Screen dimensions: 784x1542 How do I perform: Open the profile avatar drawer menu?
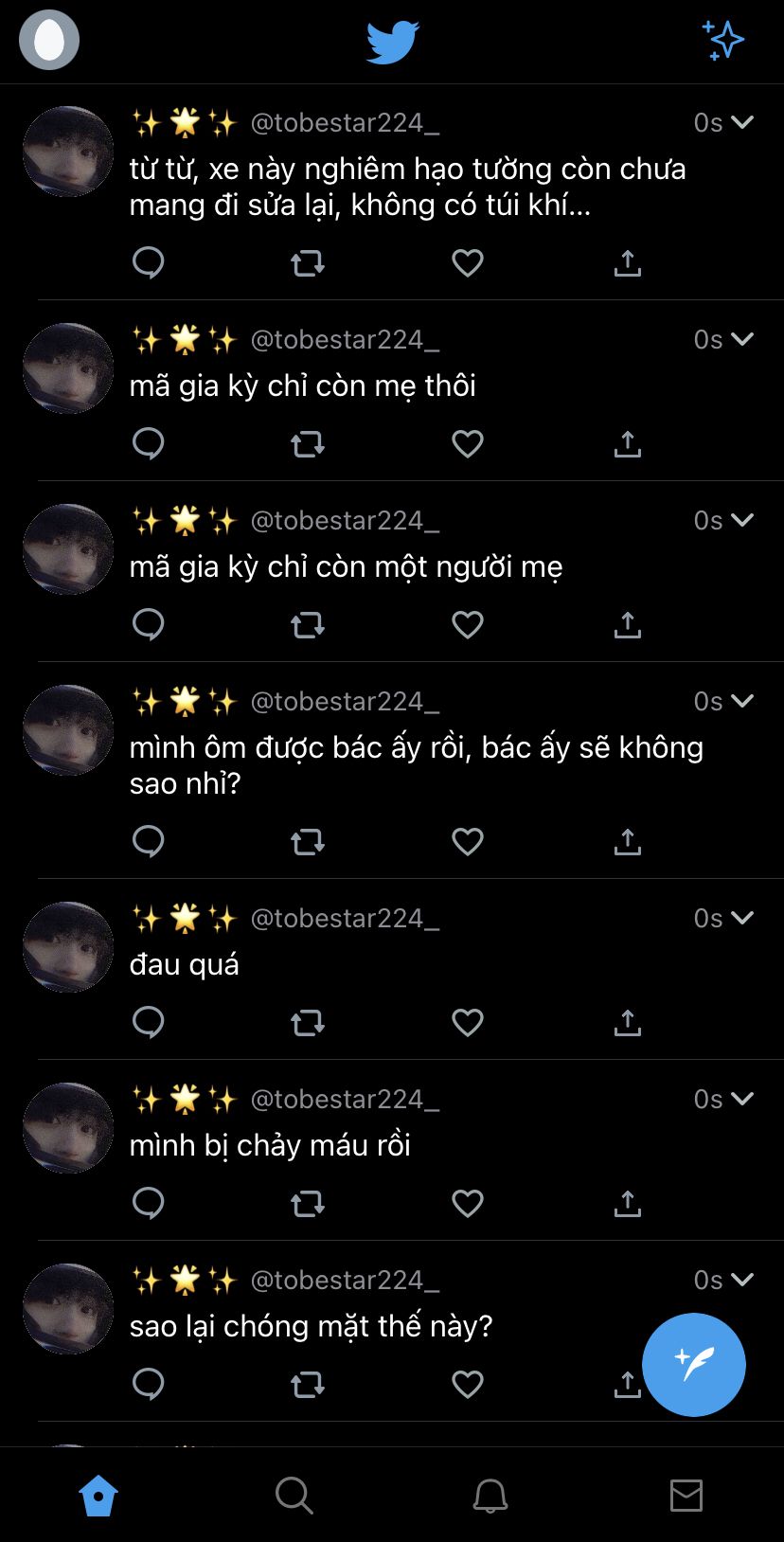pos(49,40)
